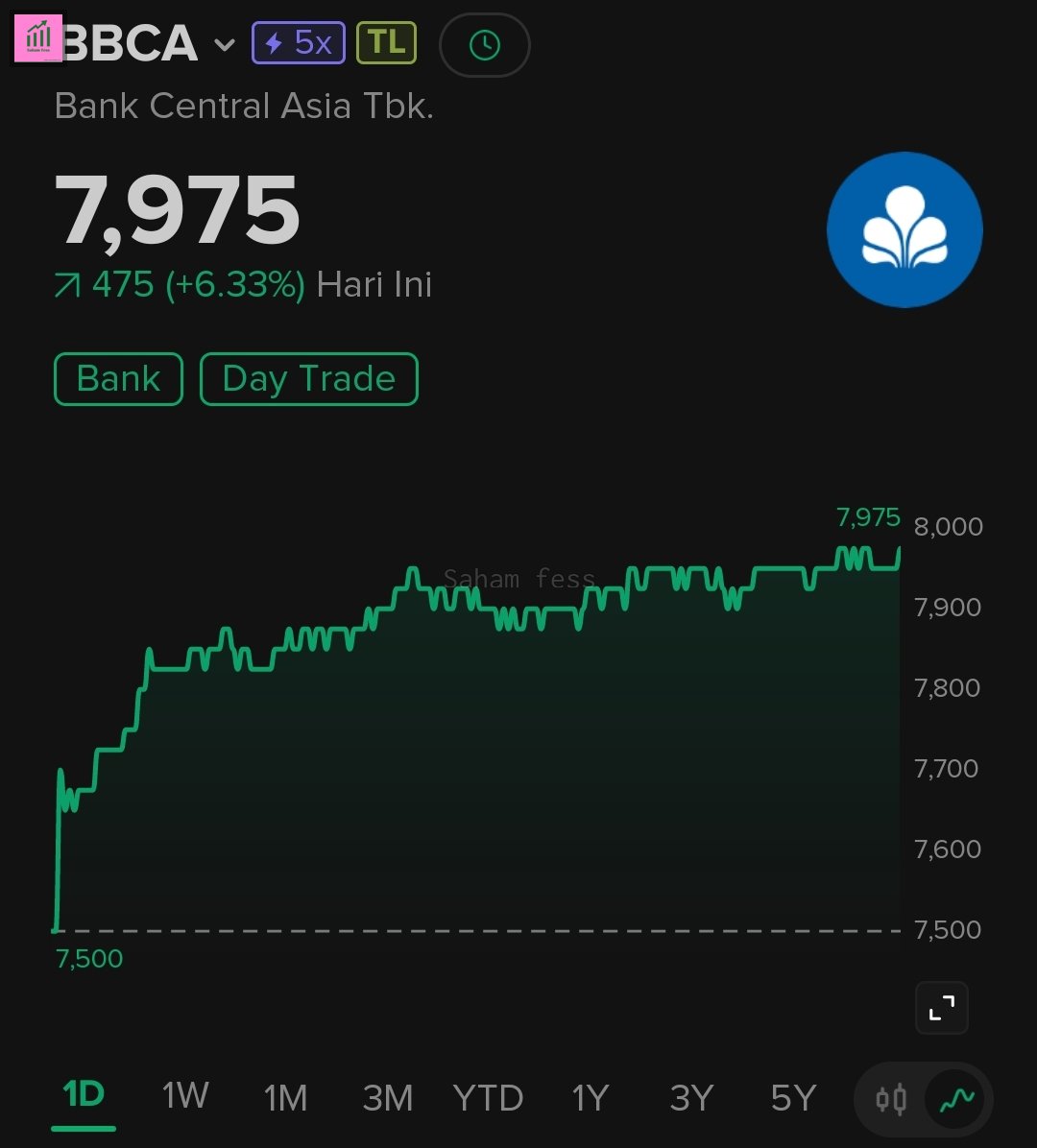View the 5Y chart range

[x=793, y=1097]
